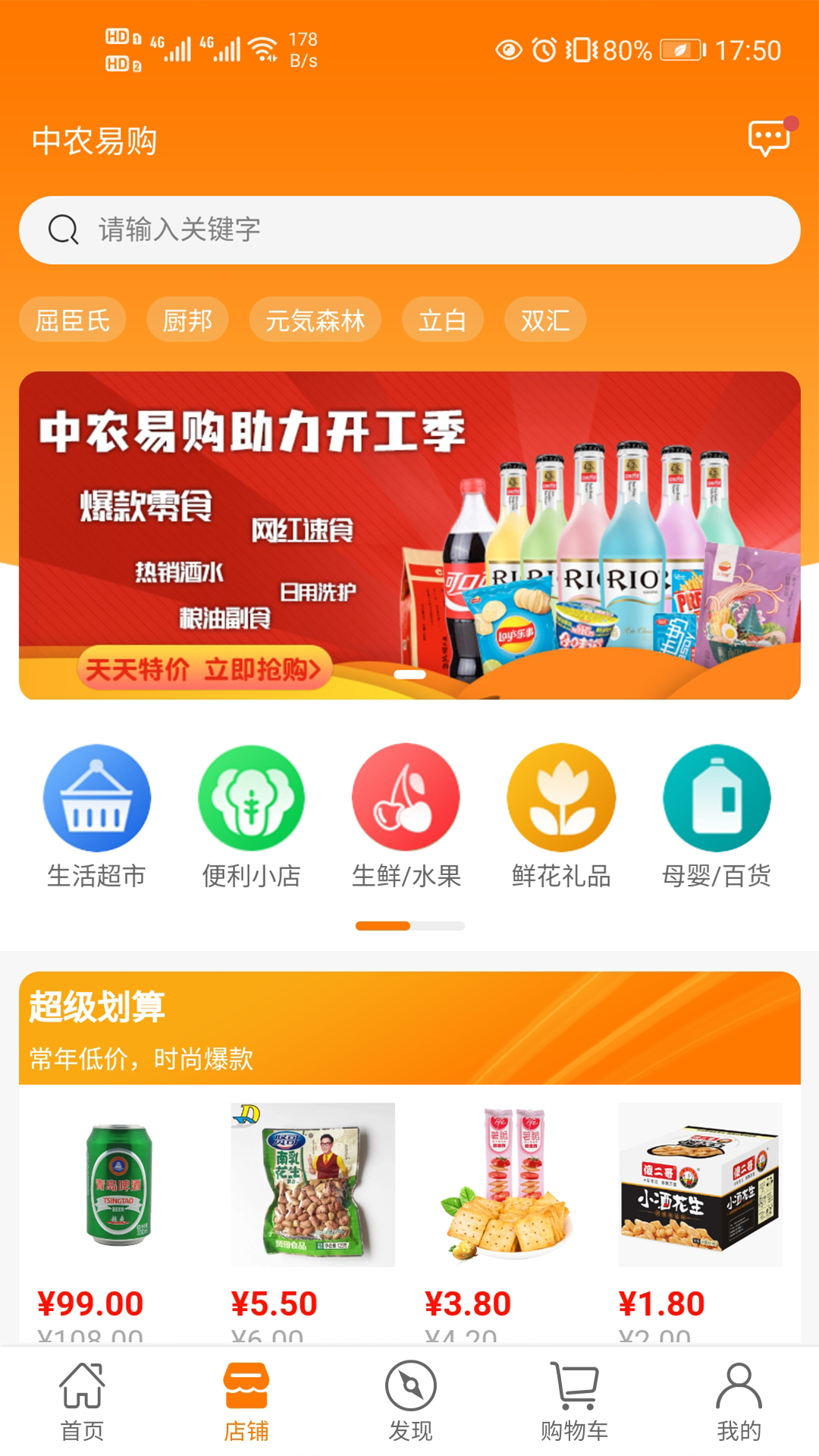The width and height of the screenshot is (819, 1456).
Task: Open the 母婴/百货 category icon
Action: [718, 798]
